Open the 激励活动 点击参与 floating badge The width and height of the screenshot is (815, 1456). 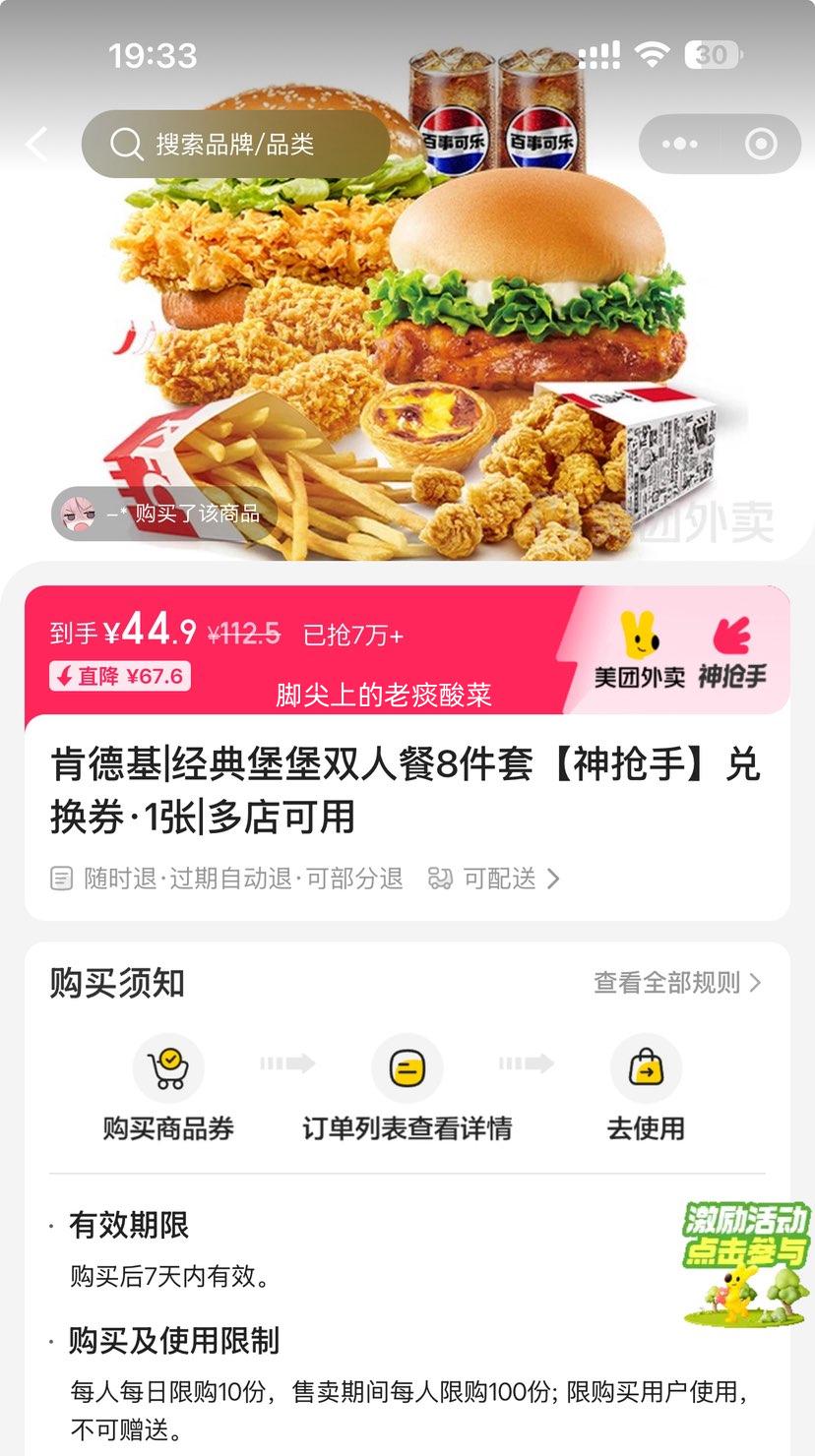coord(746,1261)
